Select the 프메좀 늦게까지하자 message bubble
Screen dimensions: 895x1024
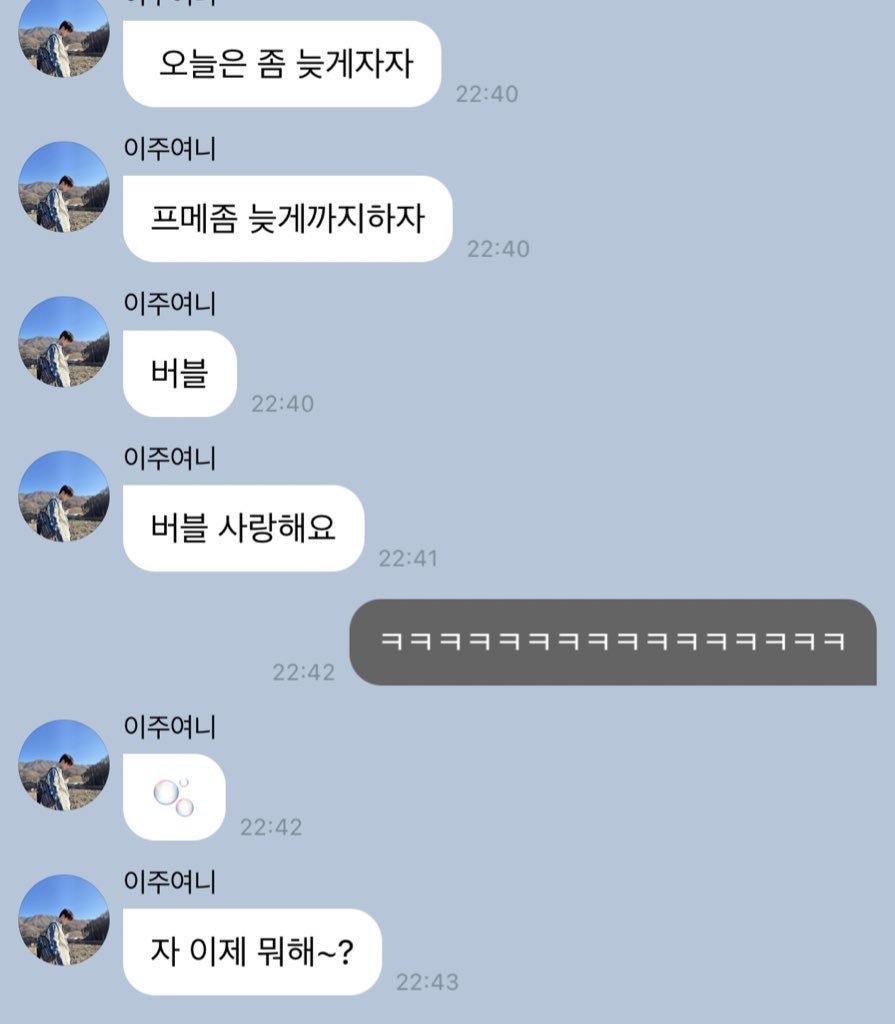[287, 219]
